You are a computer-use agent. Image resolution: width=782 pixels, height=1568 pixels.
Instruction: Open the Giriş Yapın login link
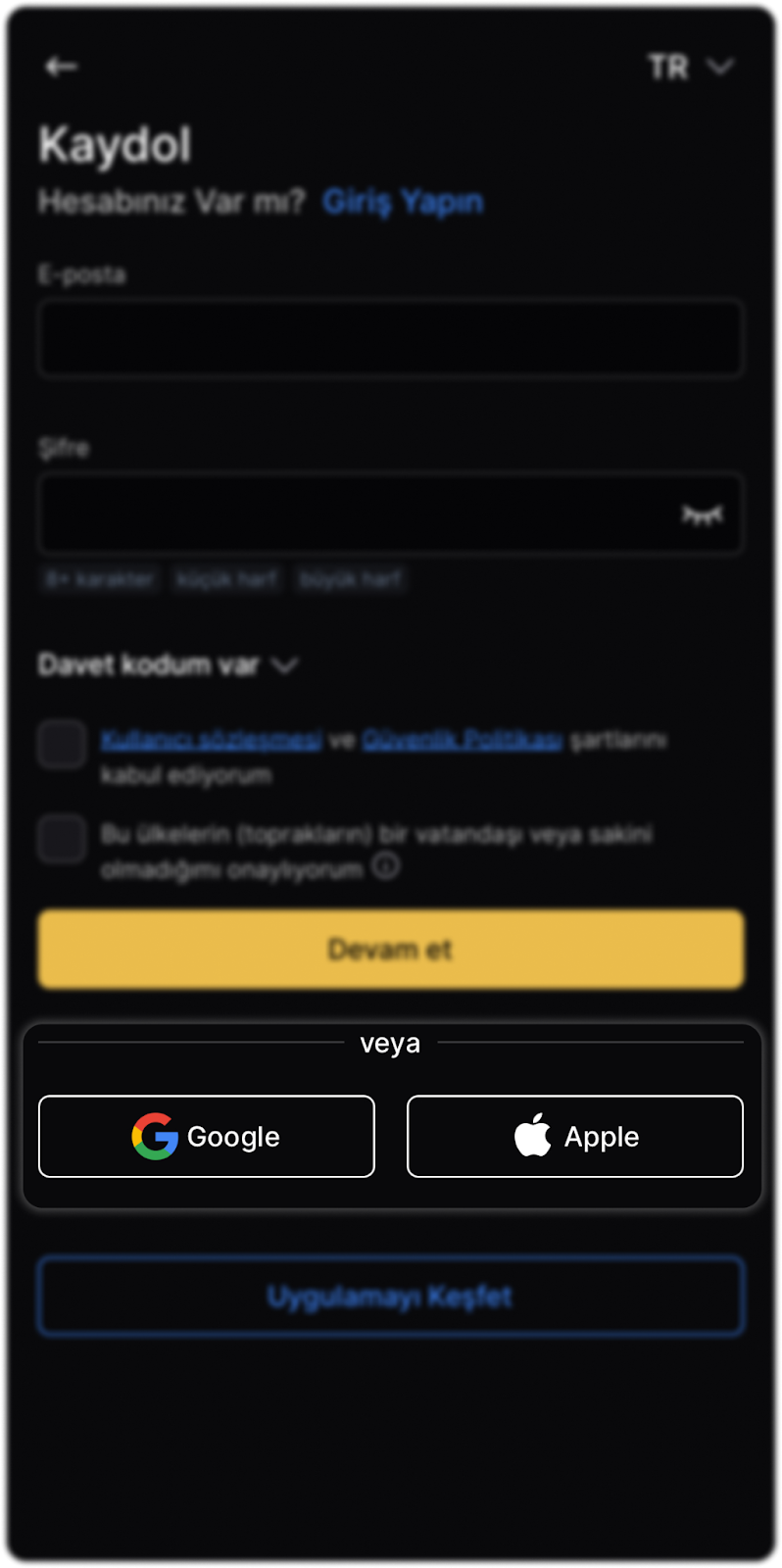[x=403, y=202]
